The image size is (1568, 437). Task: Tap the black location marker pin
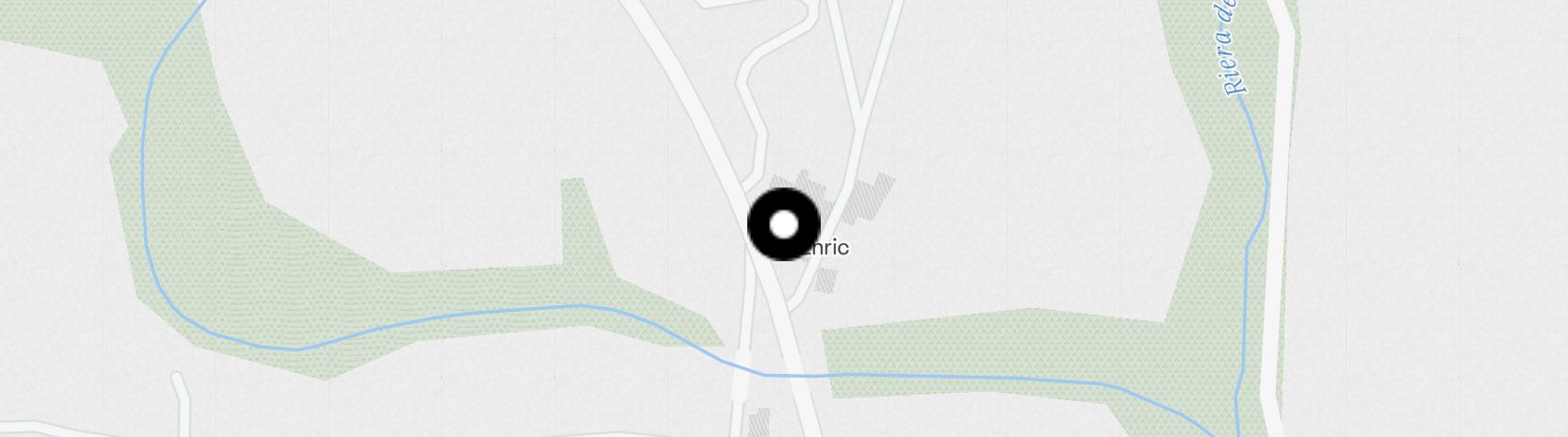(x=783, y=225)
